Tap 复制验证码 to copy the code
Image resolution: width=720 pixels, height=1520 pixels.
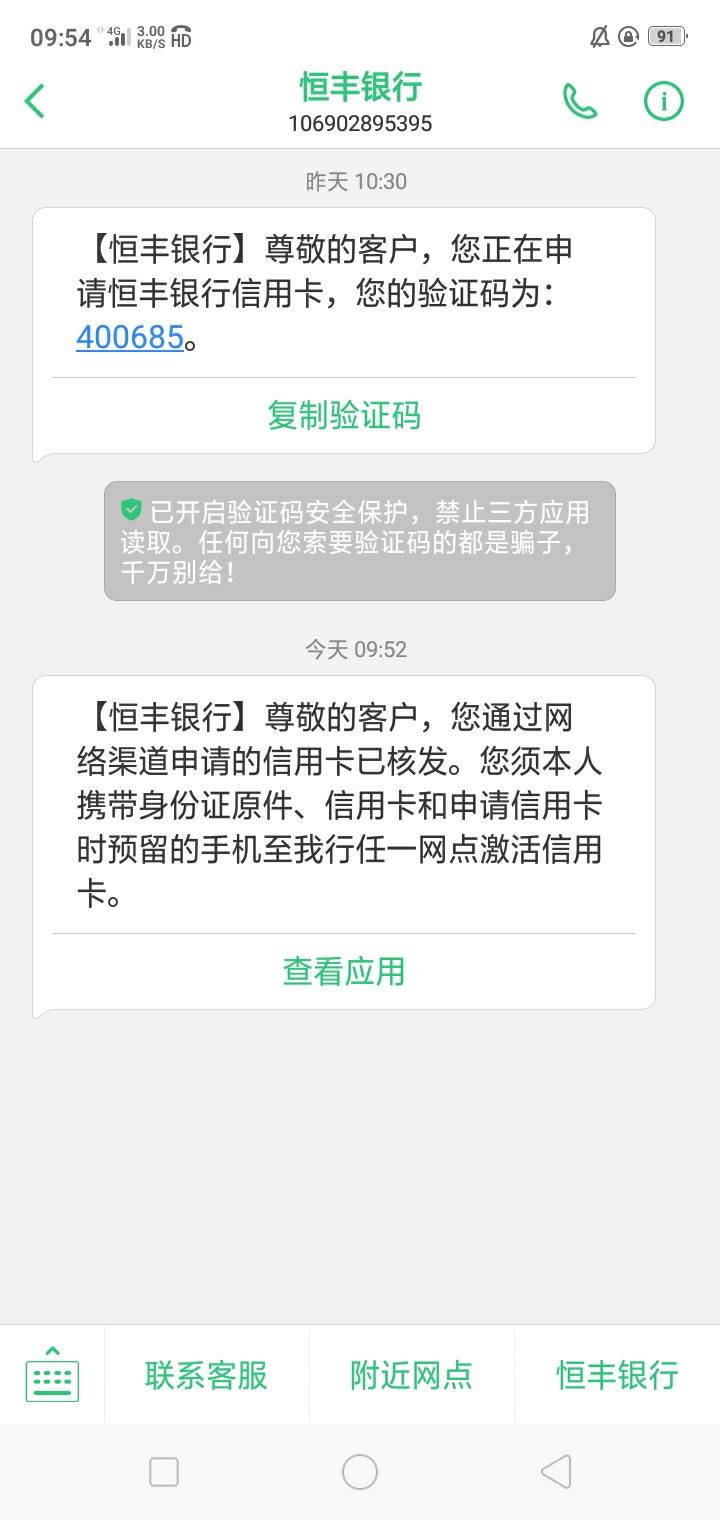click(x=345, y=415)
